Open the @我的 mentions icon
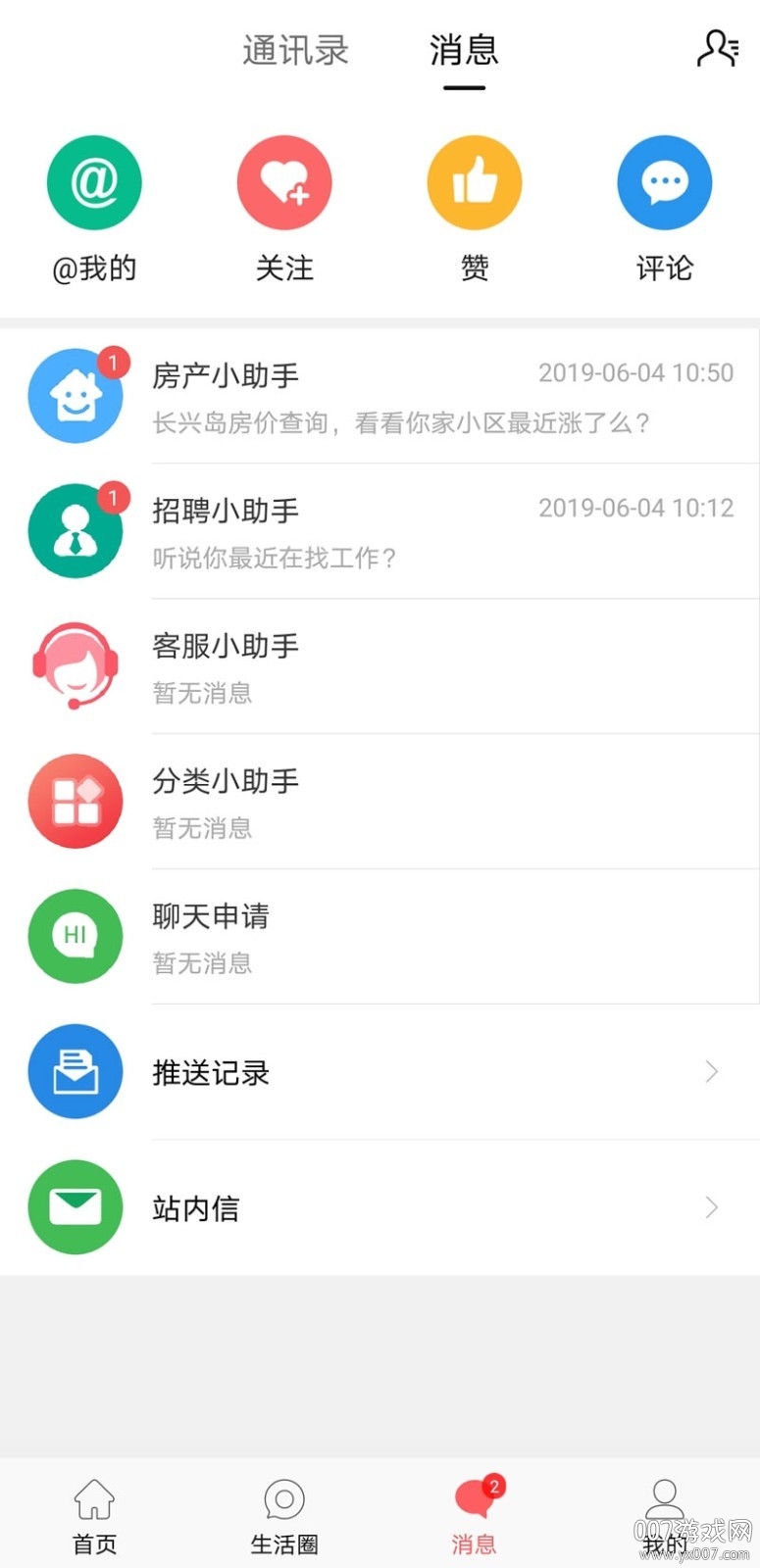This screenshot has height=1568, width=760. point(94,182)
